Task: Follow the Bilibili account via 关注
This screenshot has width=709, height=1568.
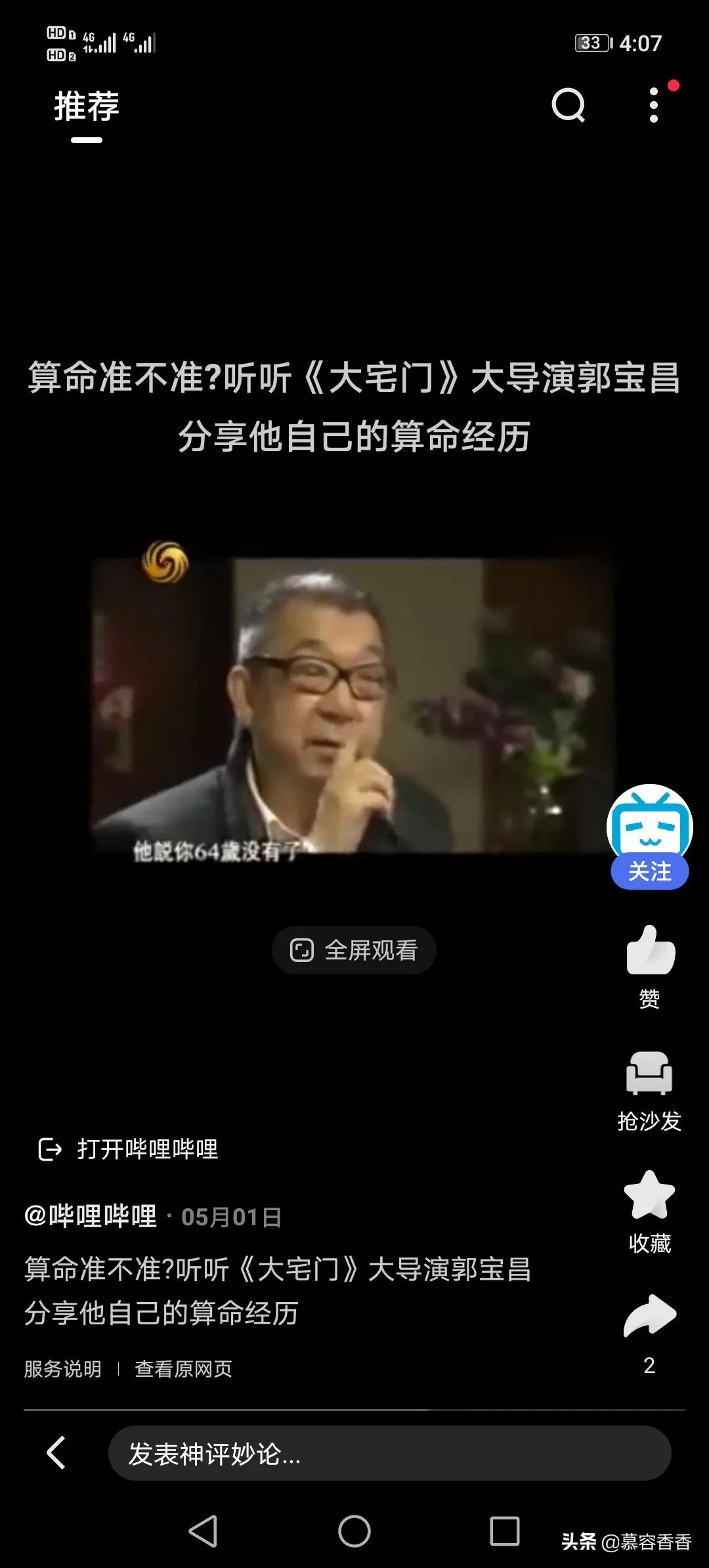Action: coord(649,871)
